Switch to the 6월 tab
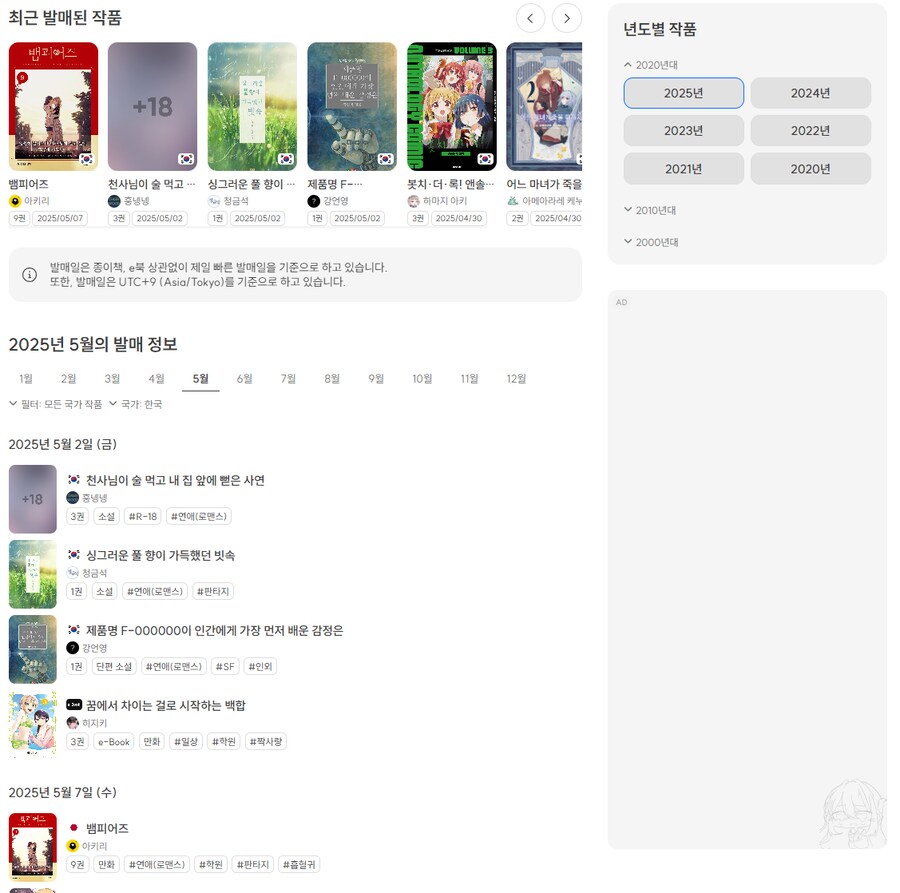The image size is (900, 893). click(x=244, y=379)
